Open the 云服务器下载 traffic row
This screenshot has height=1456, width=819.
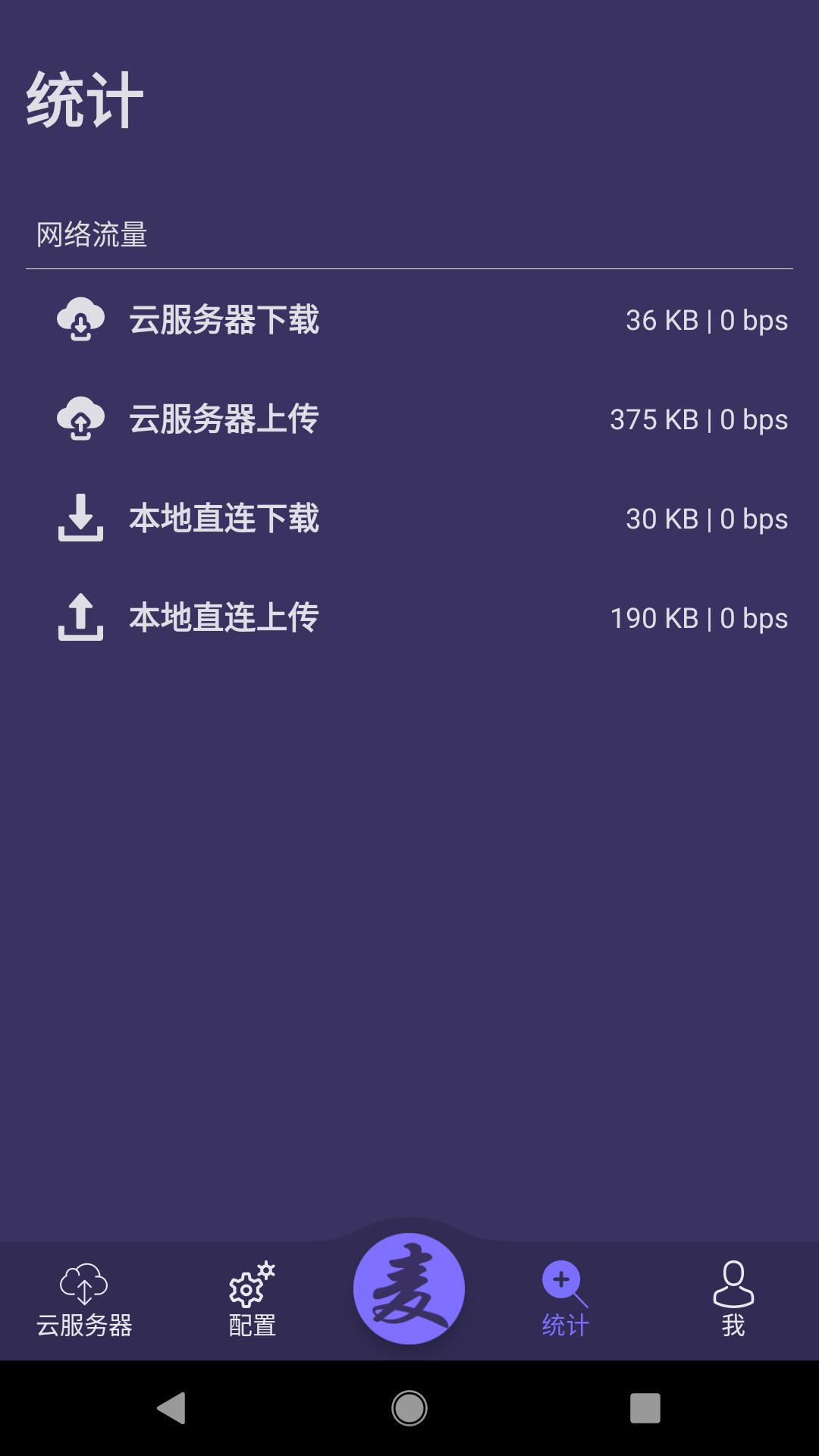(409, 320)
